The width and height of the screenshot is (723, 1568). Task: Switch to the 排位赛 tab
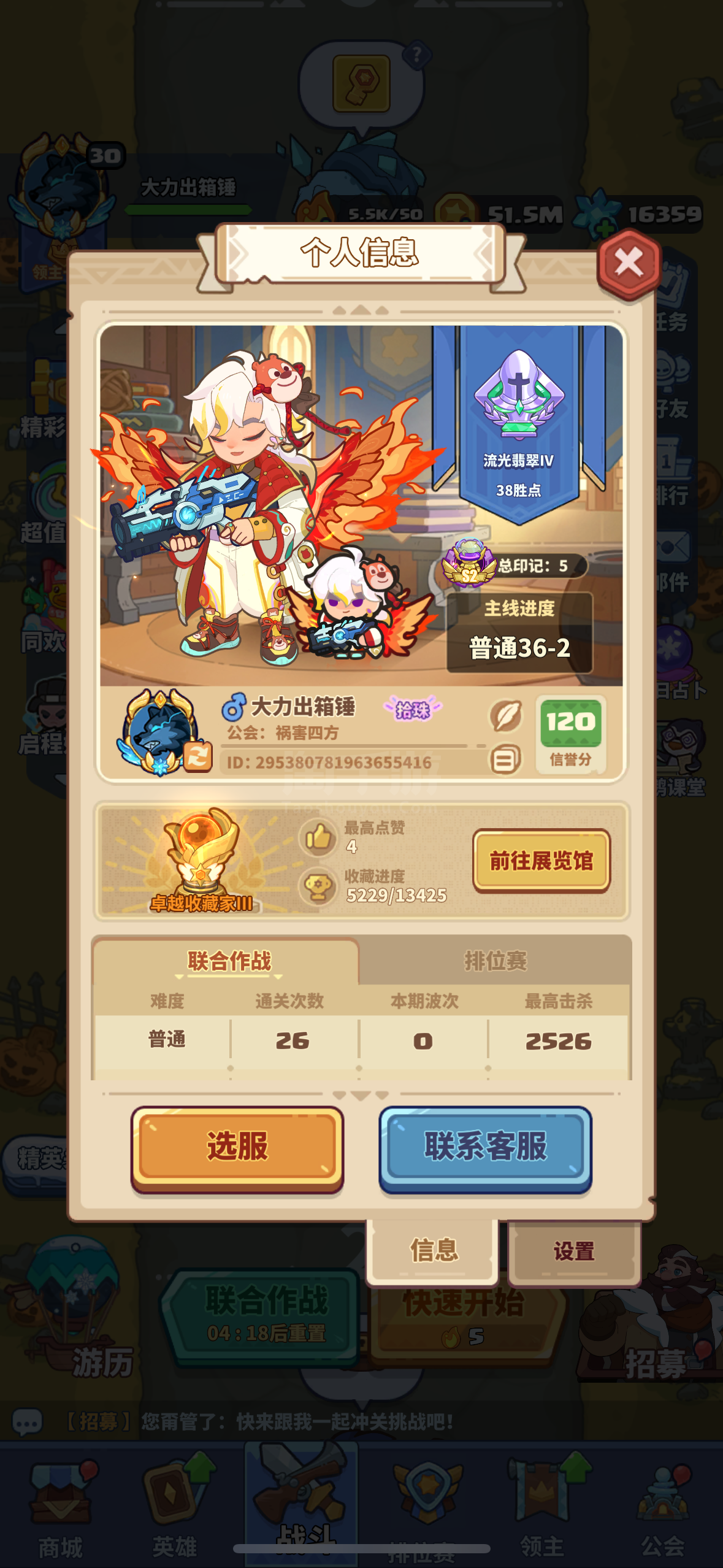[x=495, y=961]
